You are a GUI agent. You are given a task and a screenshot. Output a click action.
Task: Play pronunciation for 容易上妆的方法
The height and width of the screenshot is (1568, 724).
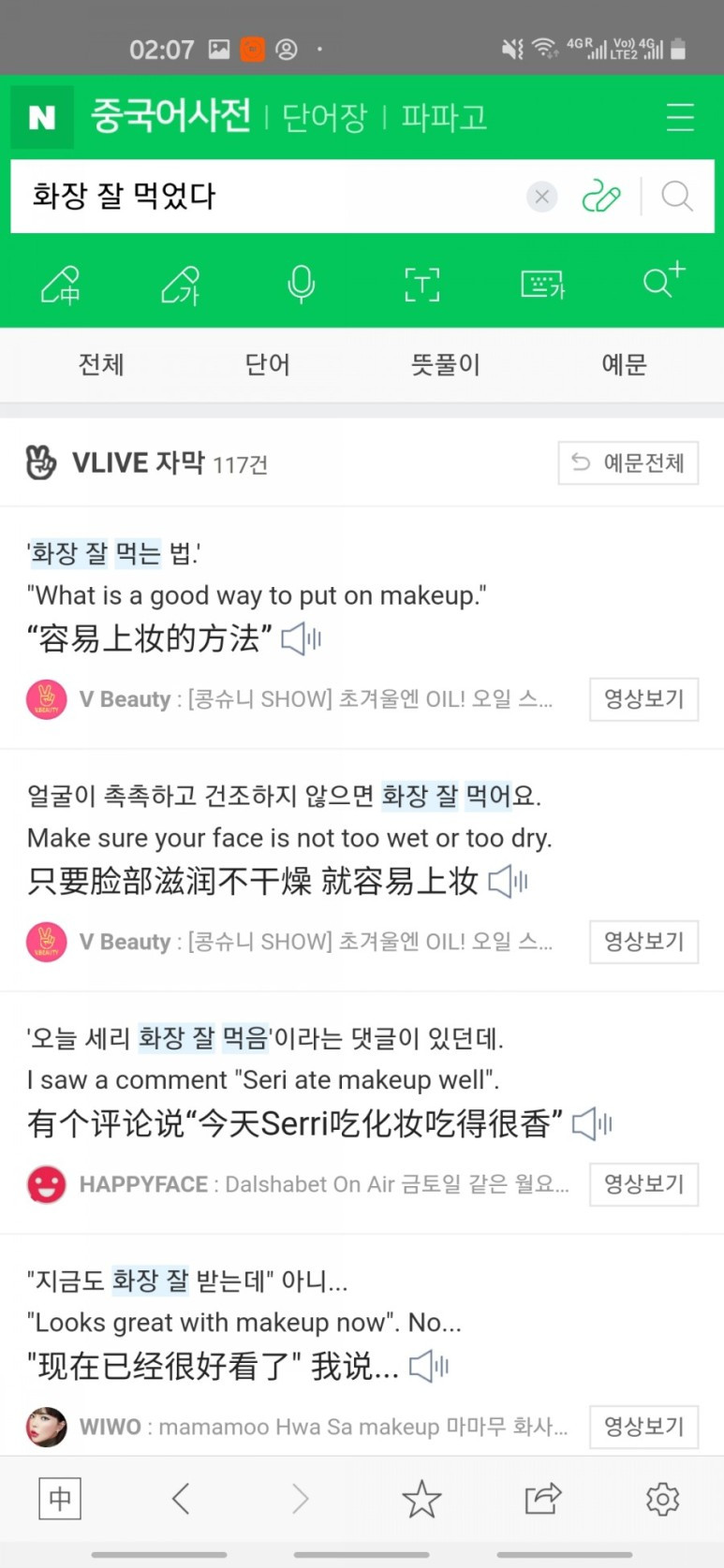pos(301,638)
